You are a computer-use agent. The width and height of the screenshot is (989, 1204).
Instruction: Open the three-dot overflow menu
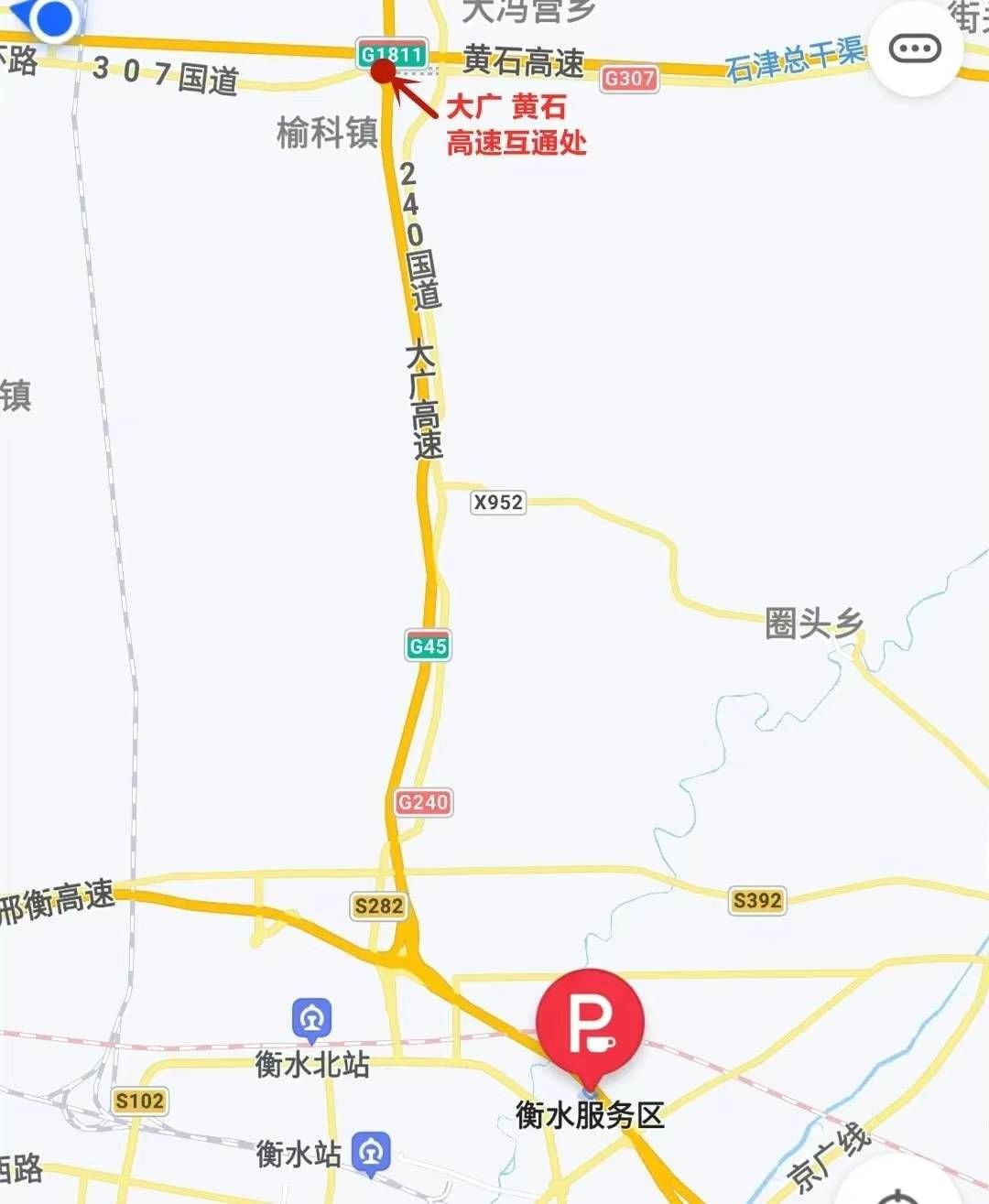tap(915, 49)
